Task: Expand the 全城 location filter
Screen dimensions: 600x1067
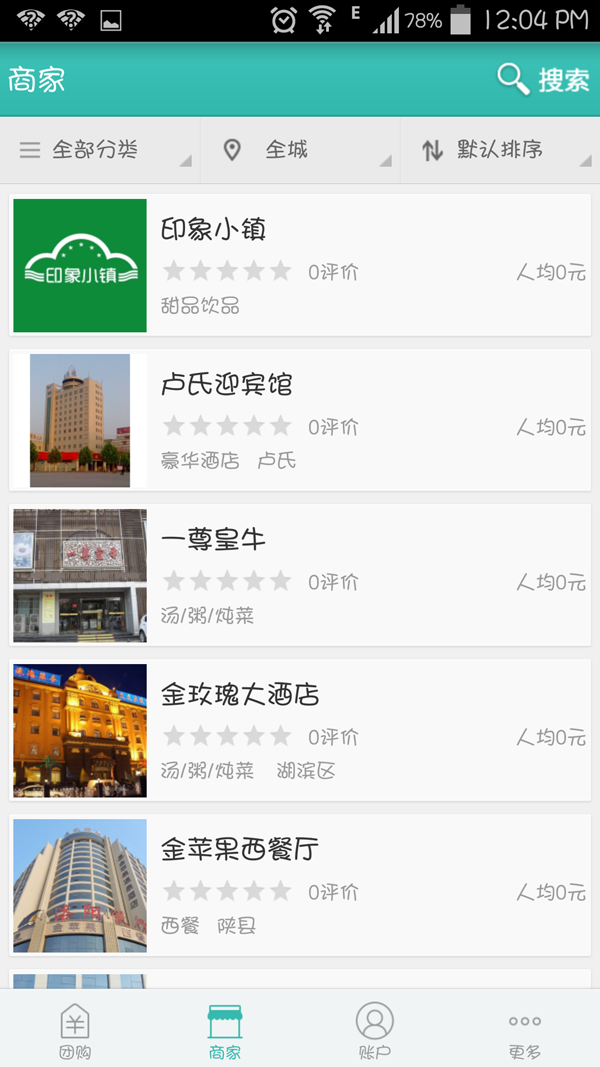Action: [300, 150]
